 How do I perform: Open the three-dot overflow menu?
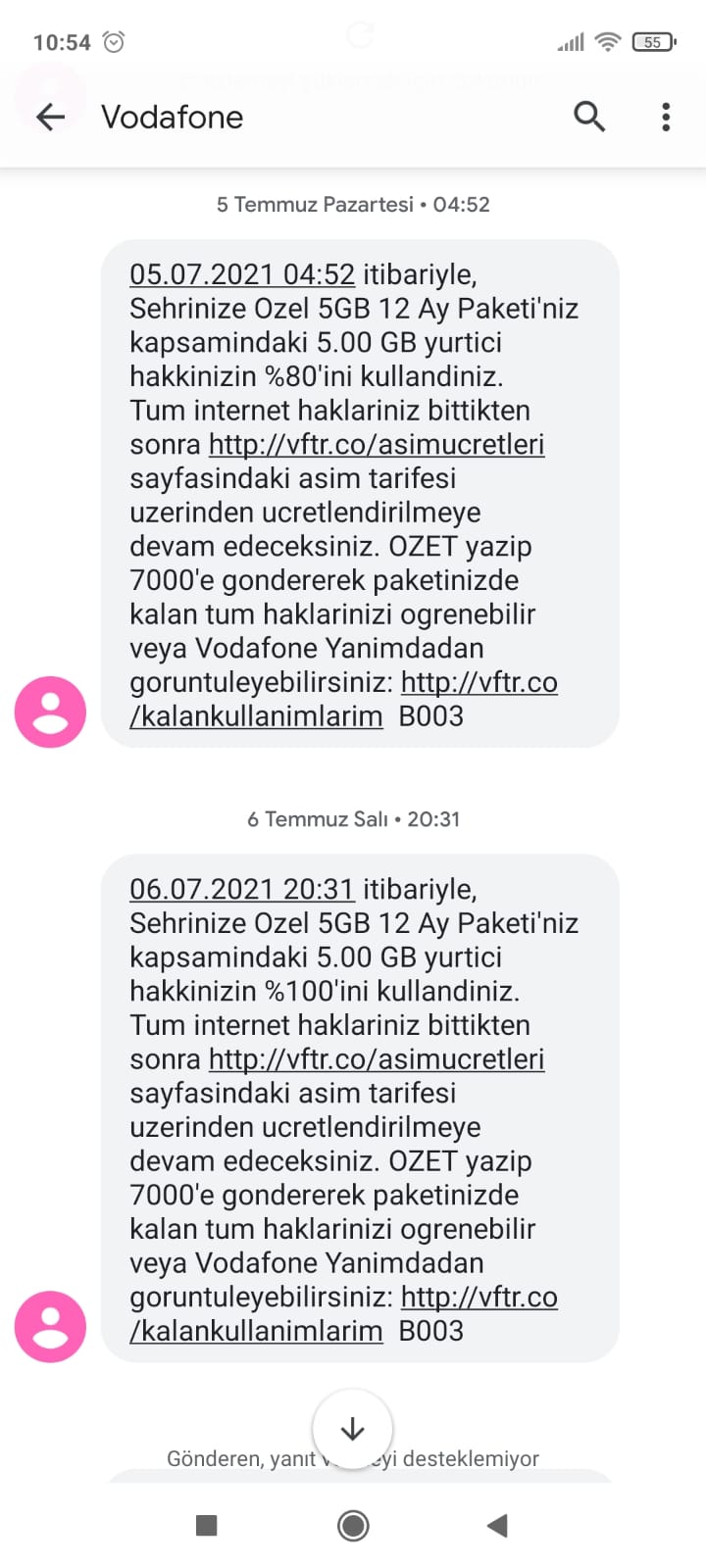click(666, 117)
